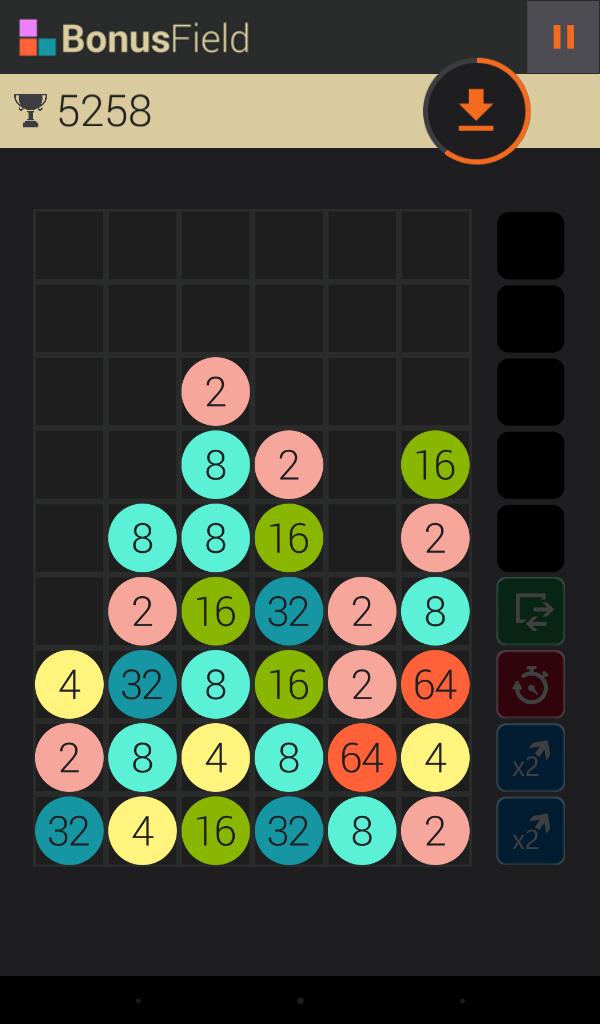Pause the game

click(x=563, y=37)
